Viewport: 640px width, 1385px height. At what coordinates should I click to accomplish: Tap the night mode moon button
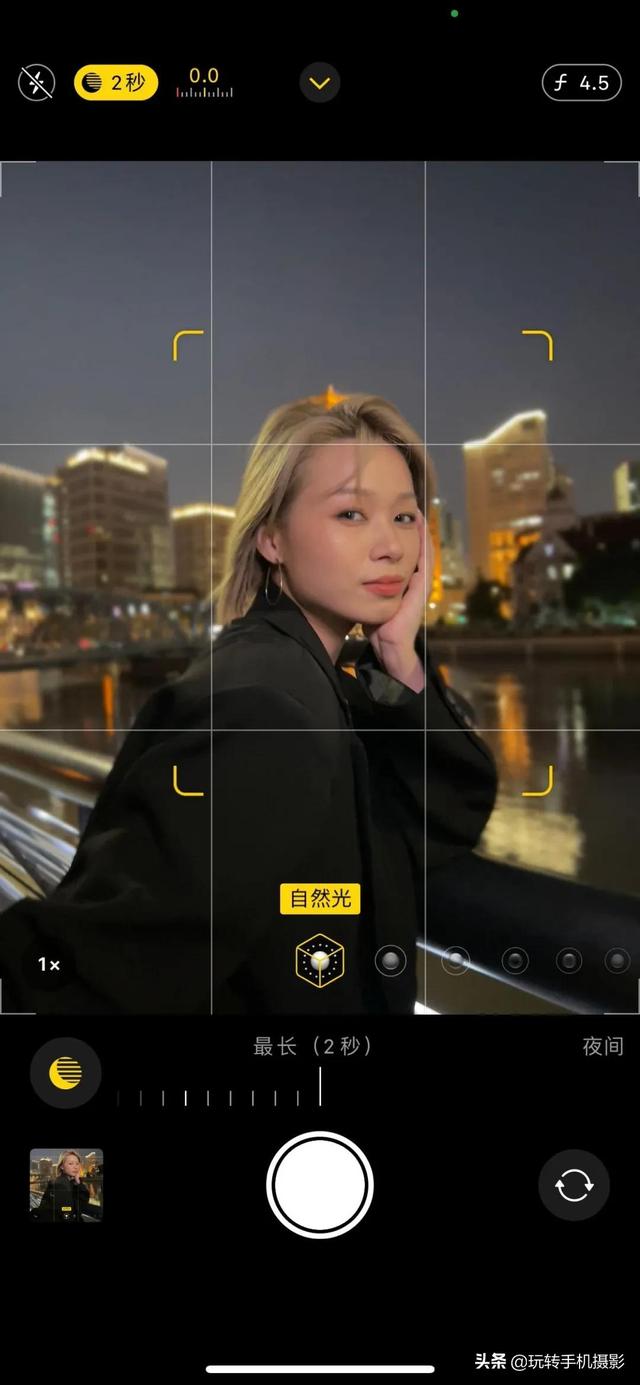tap(65, 1073)
